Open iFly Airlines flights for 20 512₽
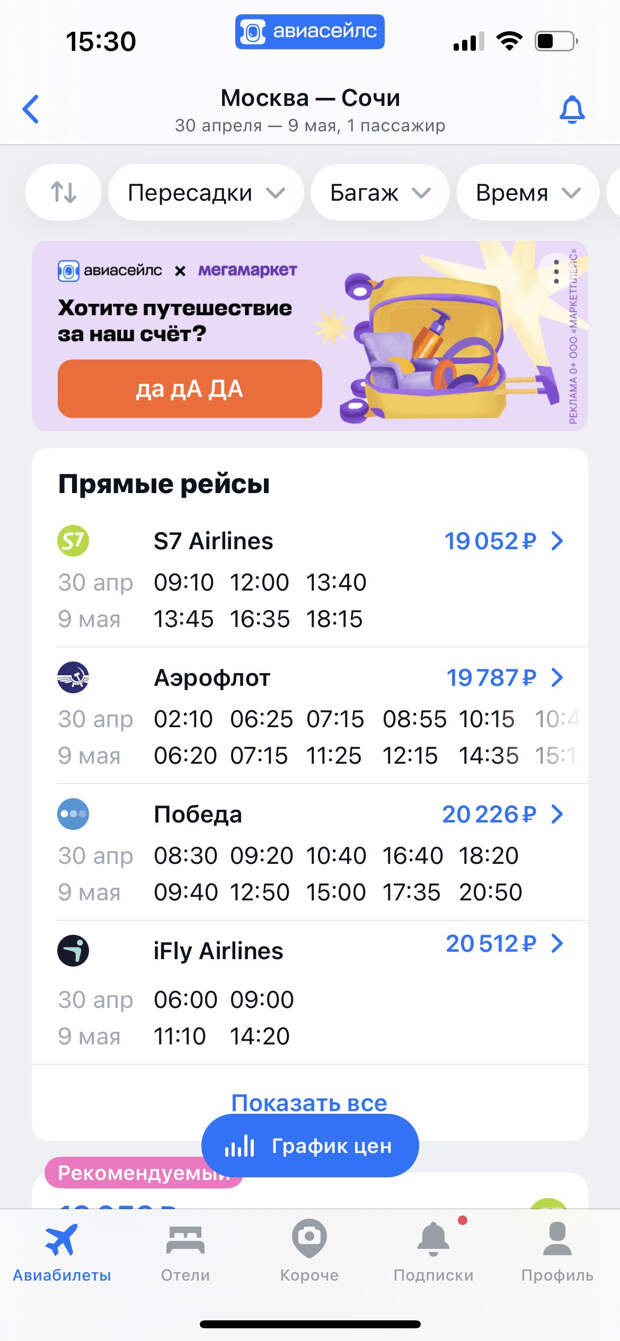The width and height of the screenshot is (620, 1341). click(x=505, y=943)
